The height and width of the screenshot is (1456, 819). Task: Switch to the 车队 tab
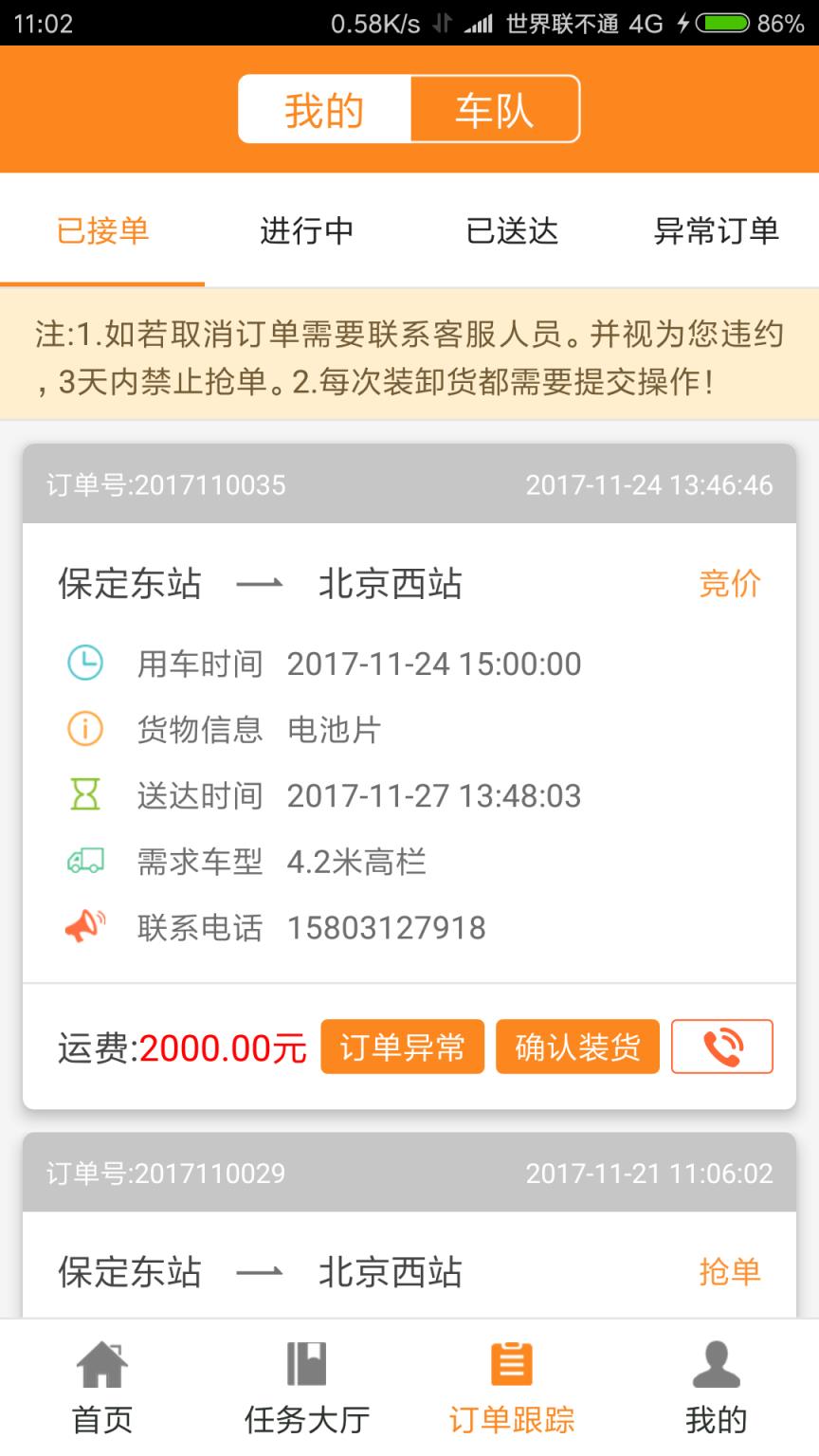pos(494,109)
